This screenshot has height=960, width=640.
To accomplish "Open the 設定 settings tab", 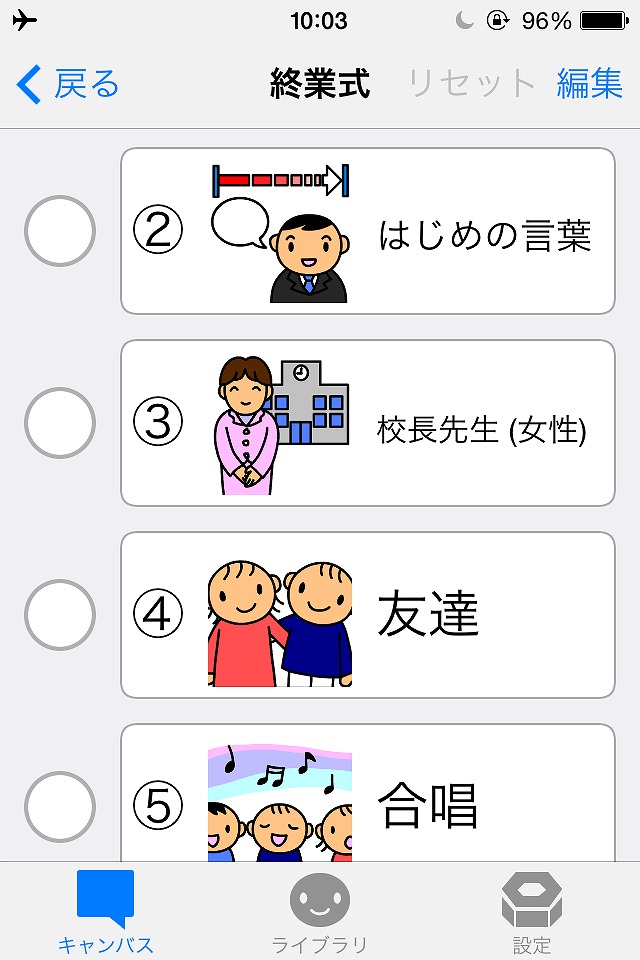I will pyautogui.click(x=531, y=912).
